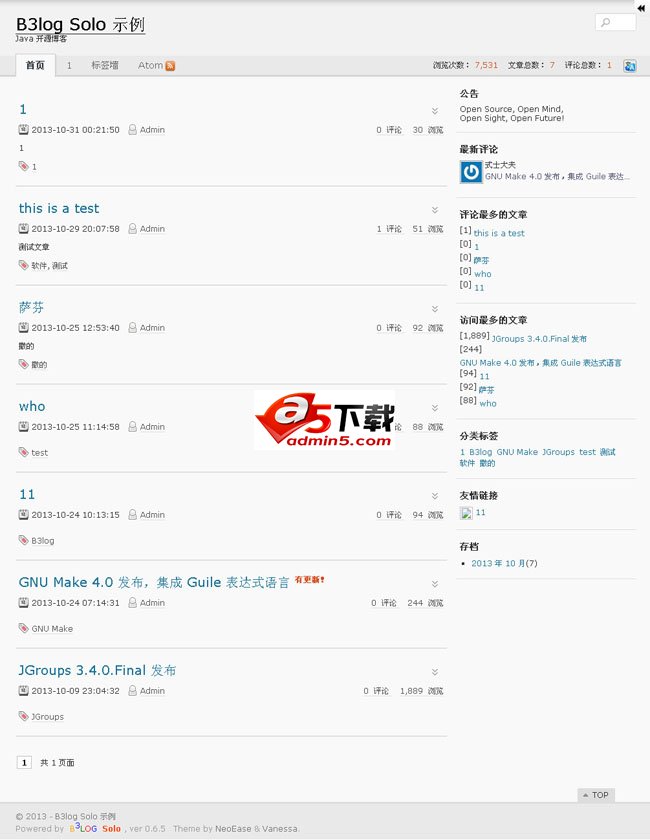The height and width of the screenshot is (840, 650).
Task: Read the post "who"
Action: [32, 406]
